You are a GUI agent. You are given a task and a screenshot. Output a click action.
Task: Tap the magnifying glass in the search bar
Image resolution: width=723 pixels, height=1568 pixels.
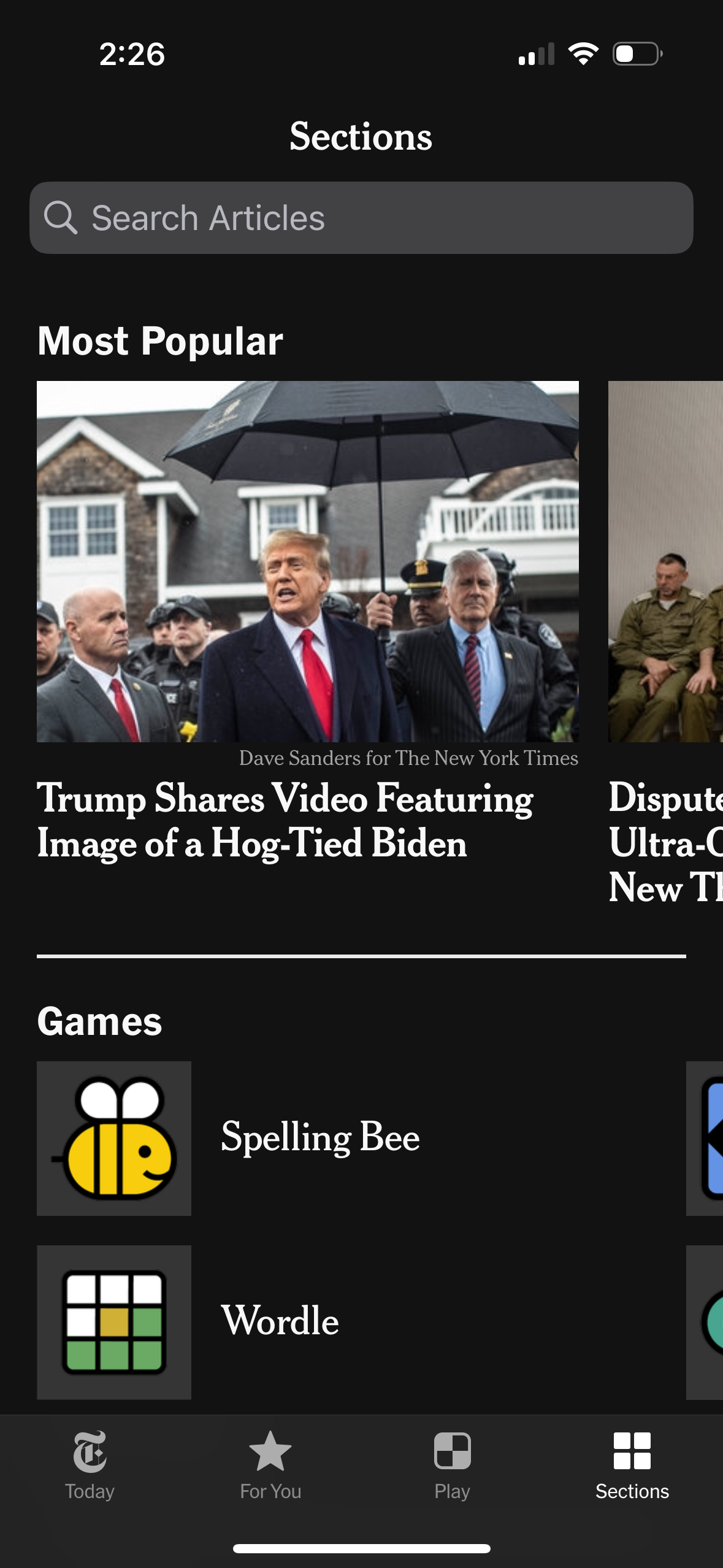[x=63, y=217]
